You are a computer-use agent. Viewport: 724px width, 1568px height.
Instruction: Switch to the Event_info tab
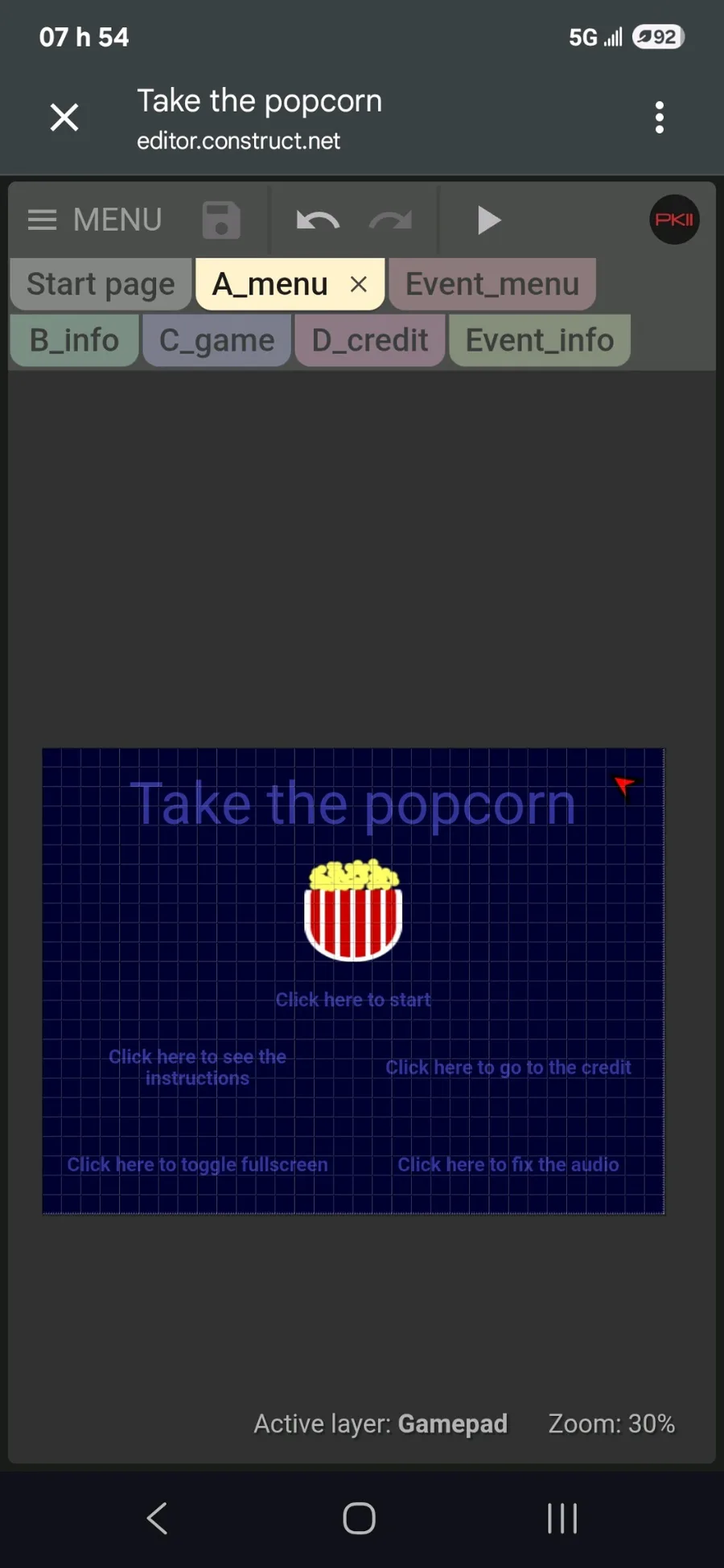click(540, 340)
